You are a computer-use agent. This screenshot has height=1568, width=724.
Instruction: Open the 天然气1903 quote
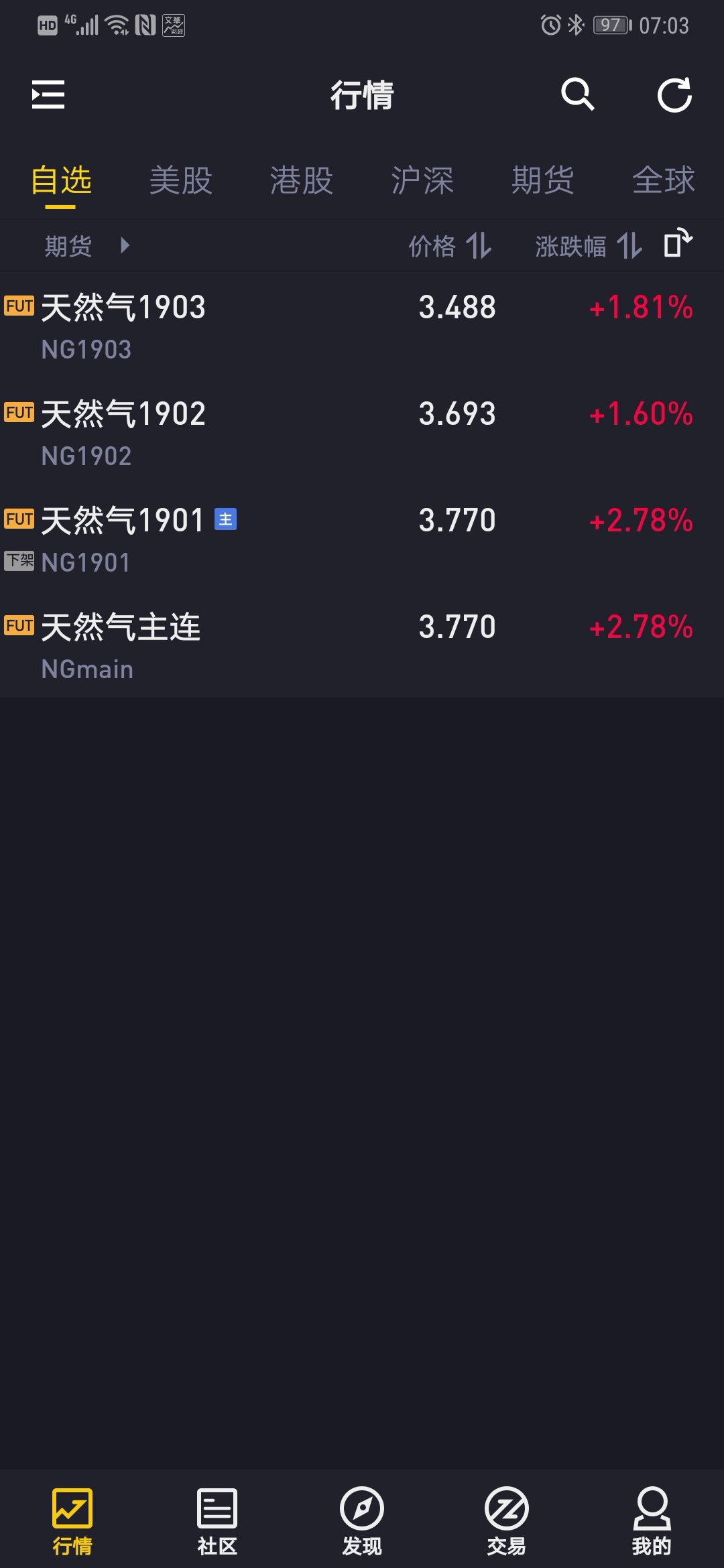point(362,325)
